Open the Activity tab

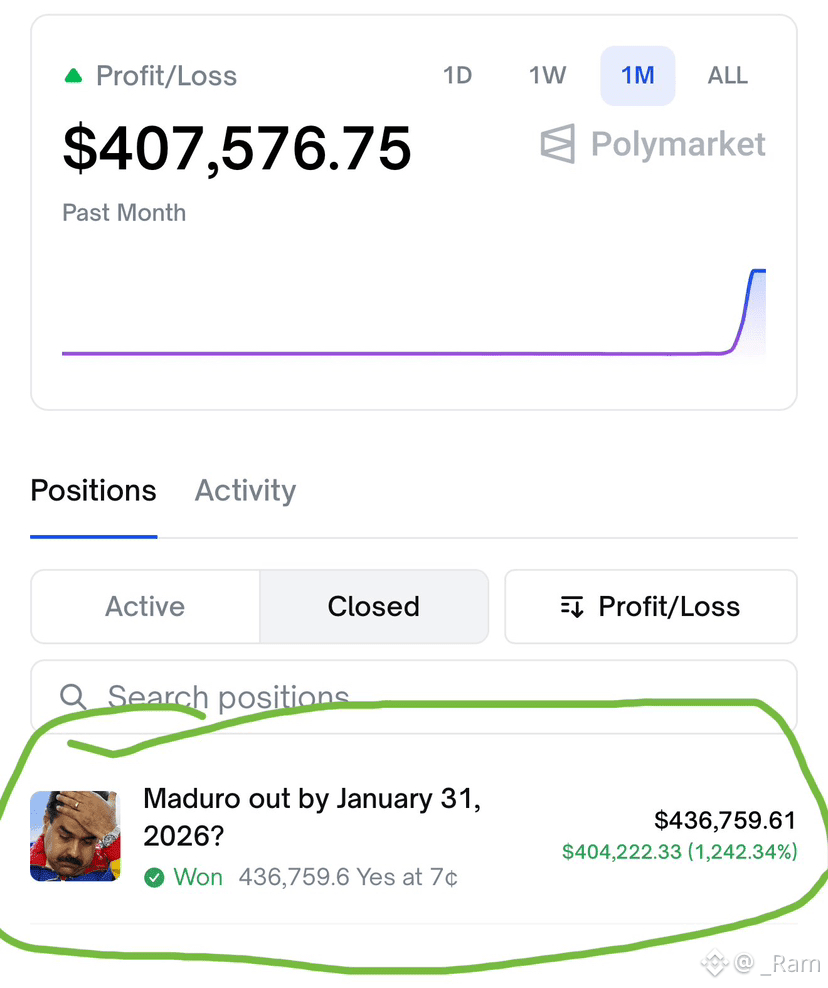point(245,491)
